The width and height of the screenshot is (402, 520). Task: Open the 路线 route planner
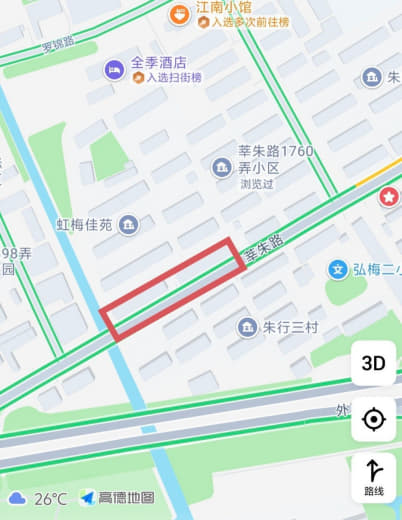(374, 477)
